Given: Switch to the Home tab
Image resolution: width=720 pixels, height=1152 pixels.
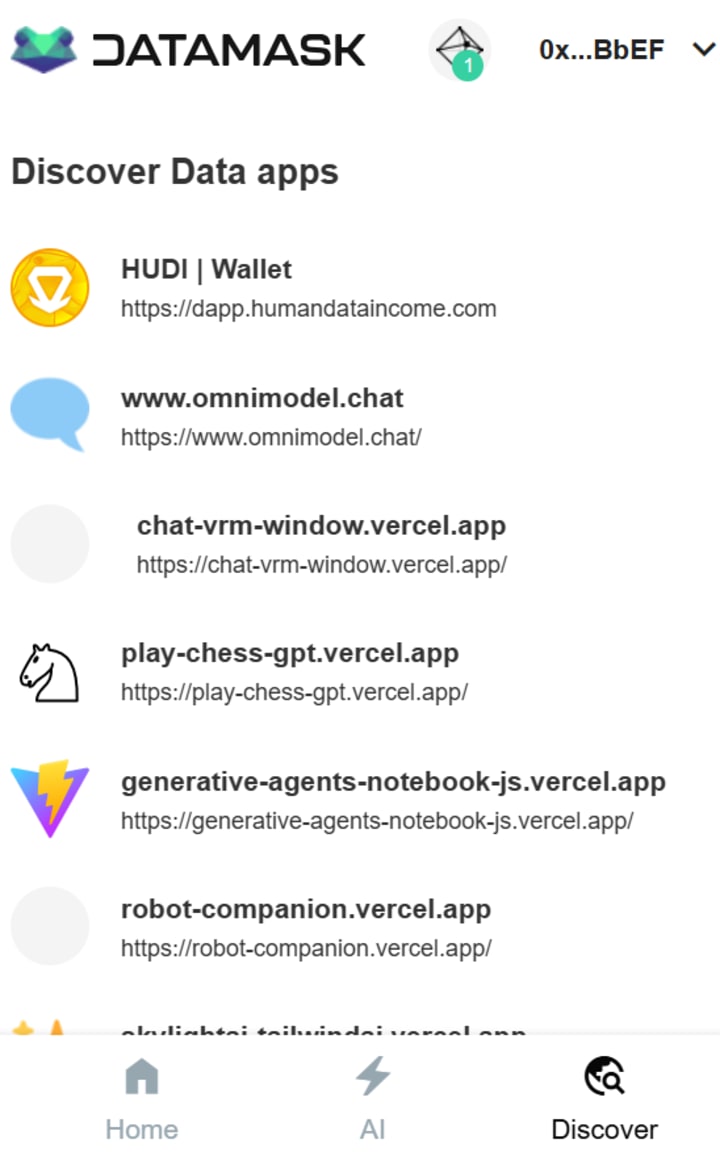Looking at the screenshot, I should [x=142, y=1098].
